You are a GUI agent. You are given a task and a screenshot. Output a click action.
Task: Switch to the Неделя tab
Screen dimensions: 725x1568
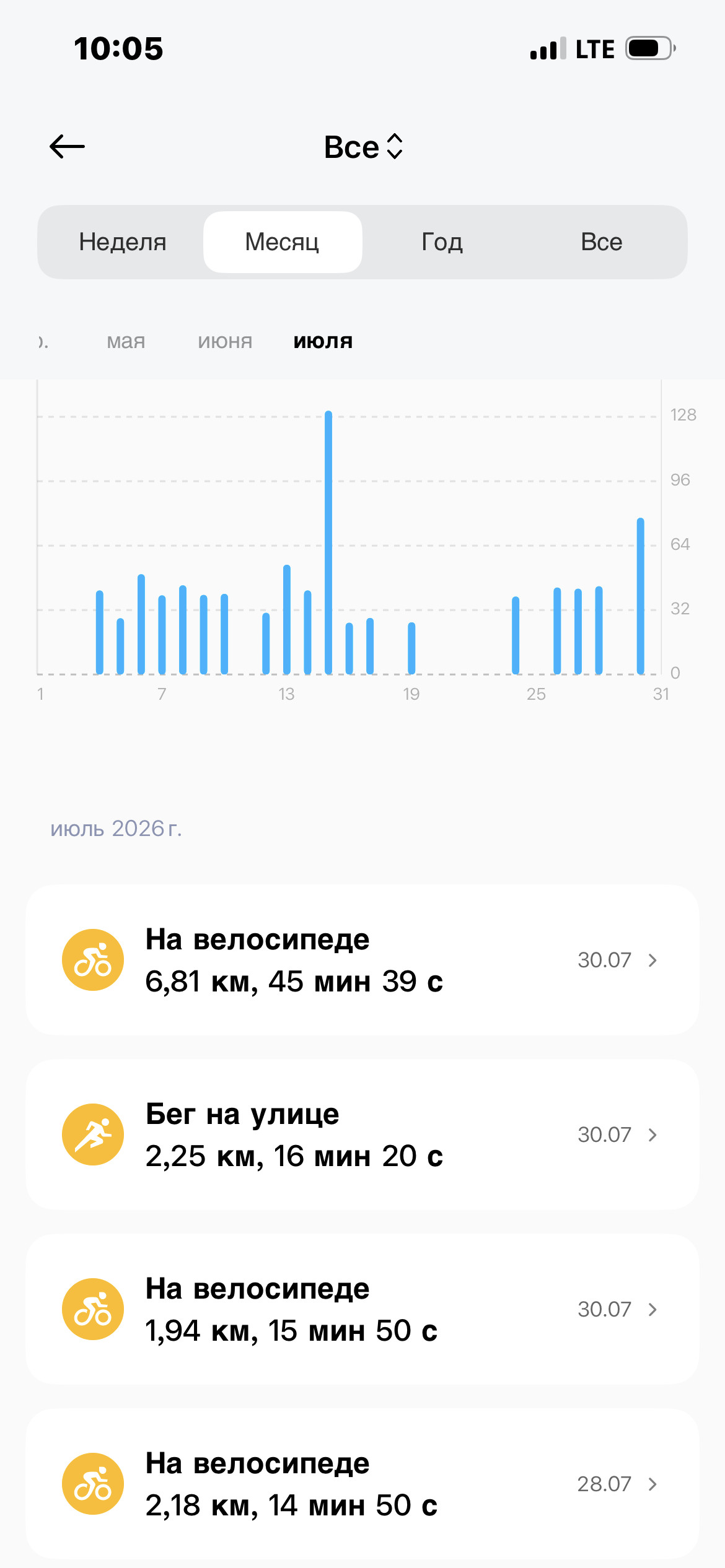(123, 242)
